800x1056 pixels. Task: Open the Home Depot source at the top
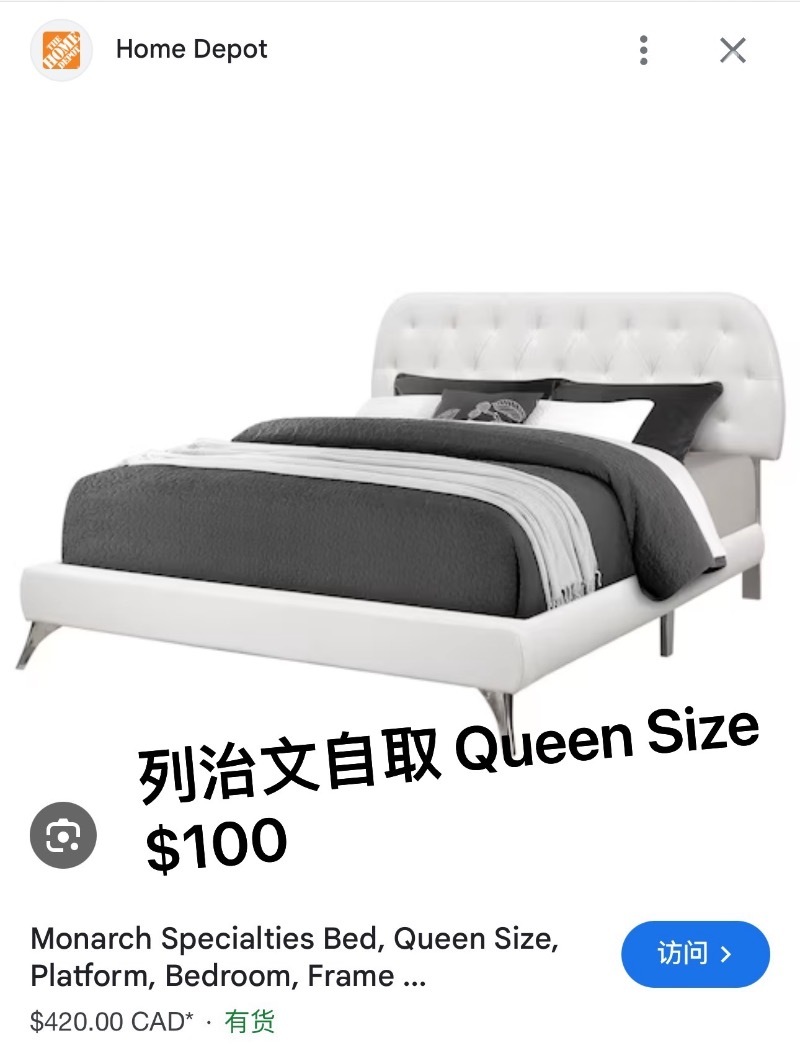(191, 50)
